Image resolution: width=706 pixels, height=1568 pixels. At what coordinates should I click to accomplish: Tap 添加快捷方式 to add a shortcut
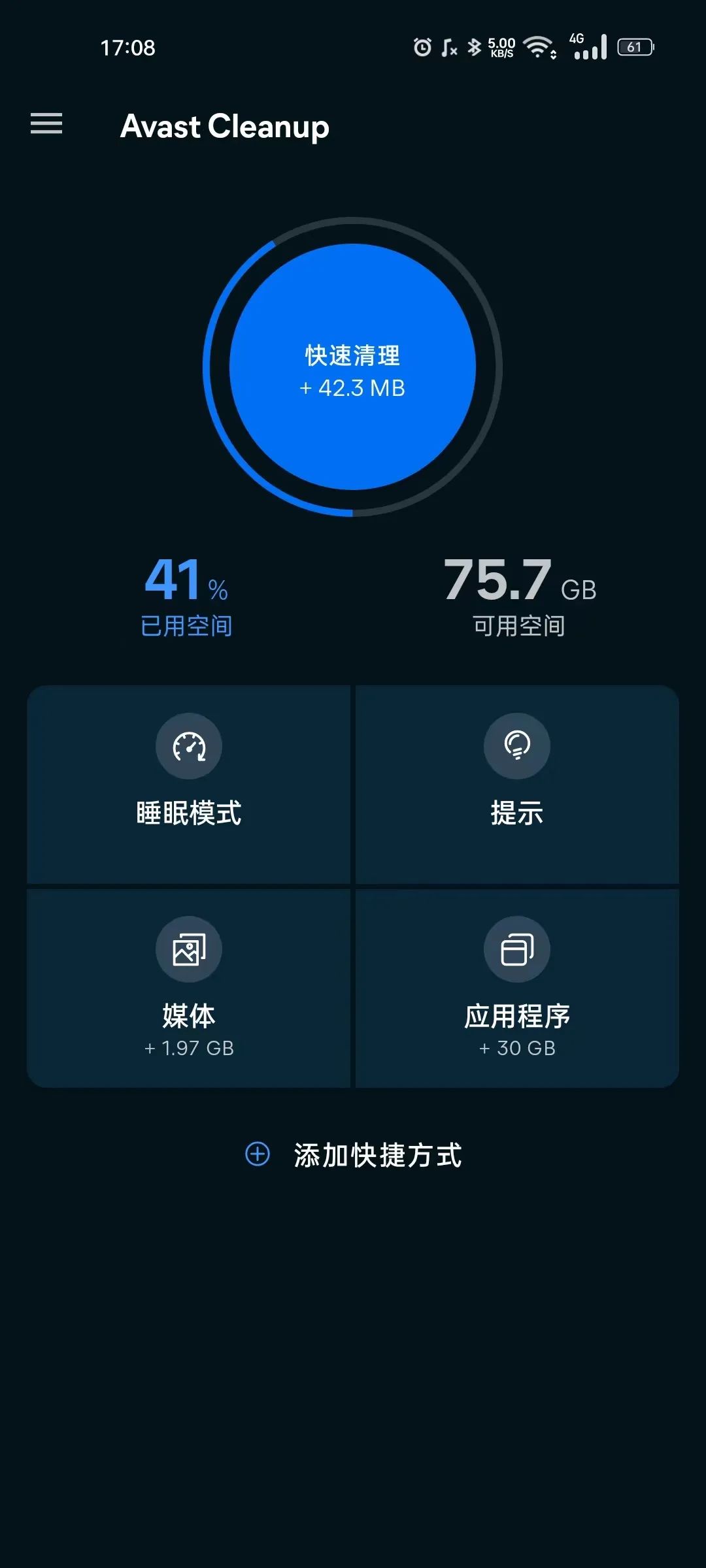pyautogui.click(x=354, y=1154)
